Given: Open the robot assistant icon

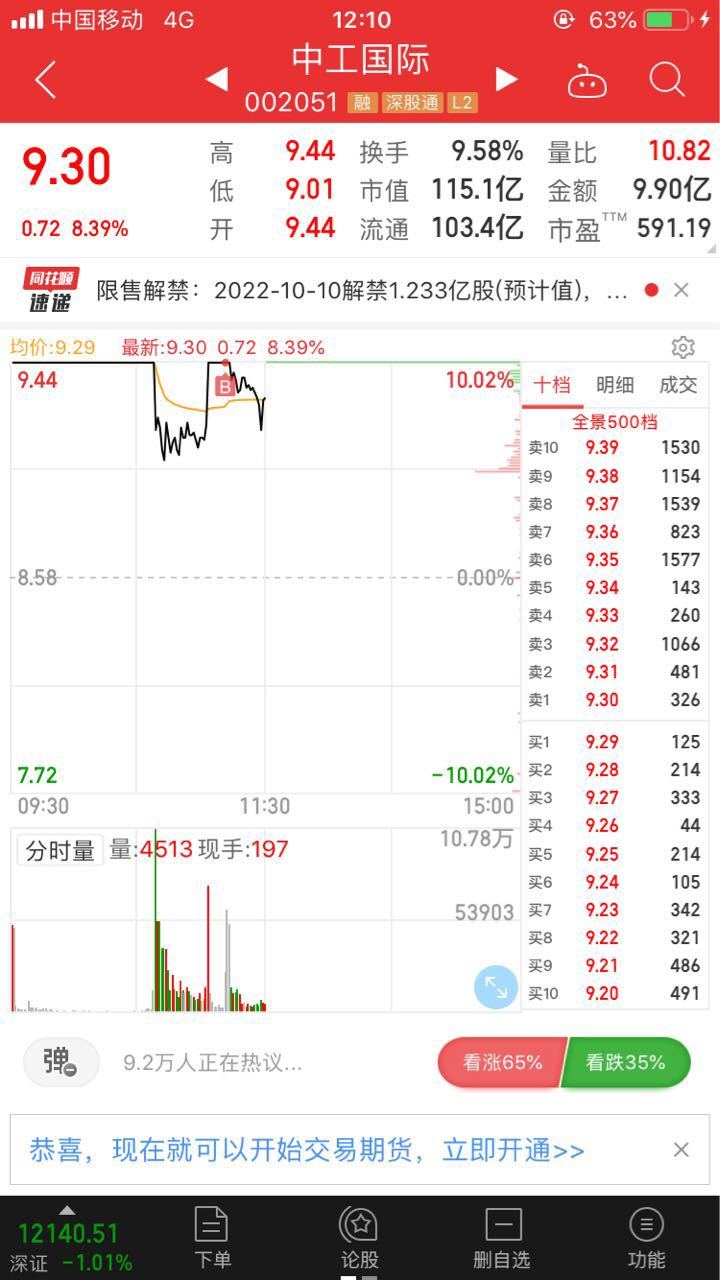Looking at the screenshot, I should click(587, 80).
